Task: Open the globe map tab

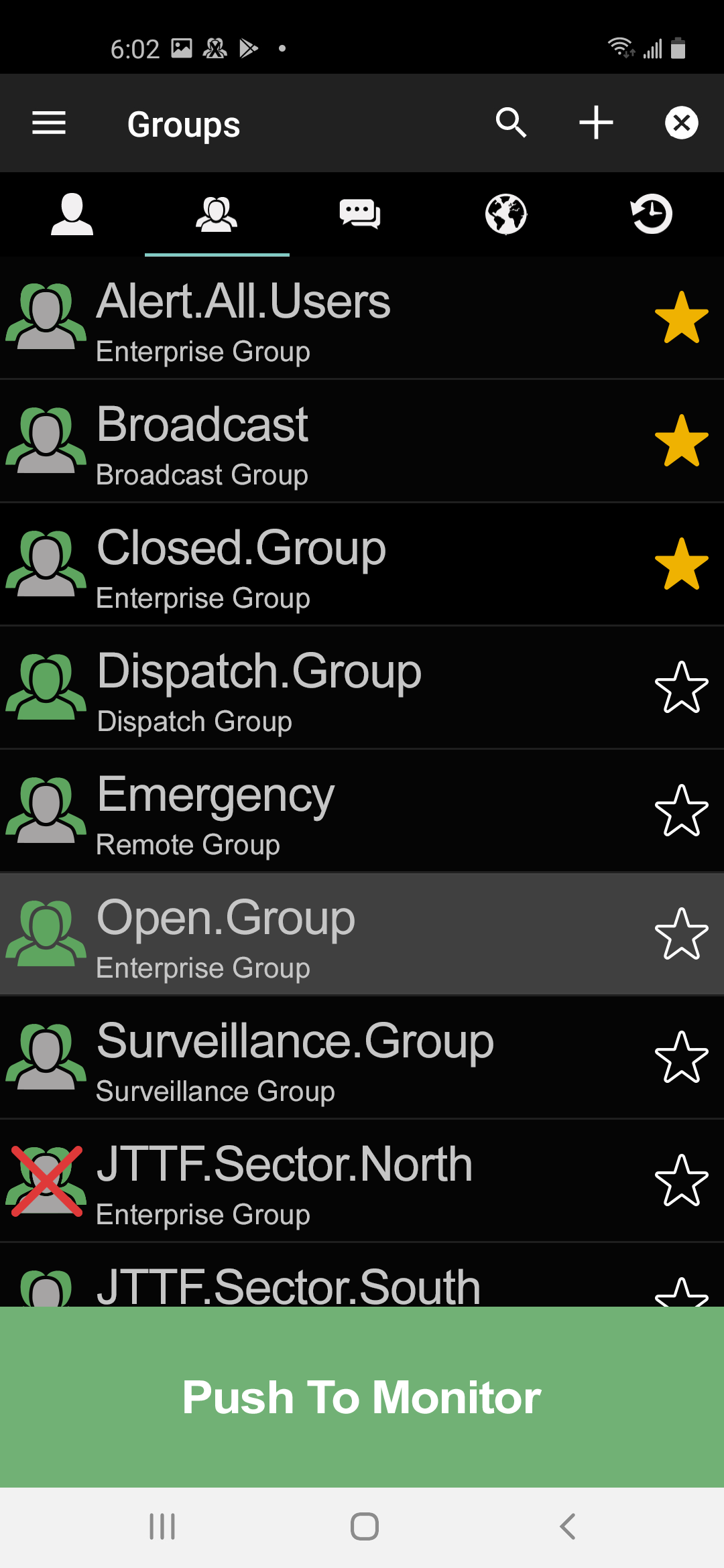Action: (506, 214)
